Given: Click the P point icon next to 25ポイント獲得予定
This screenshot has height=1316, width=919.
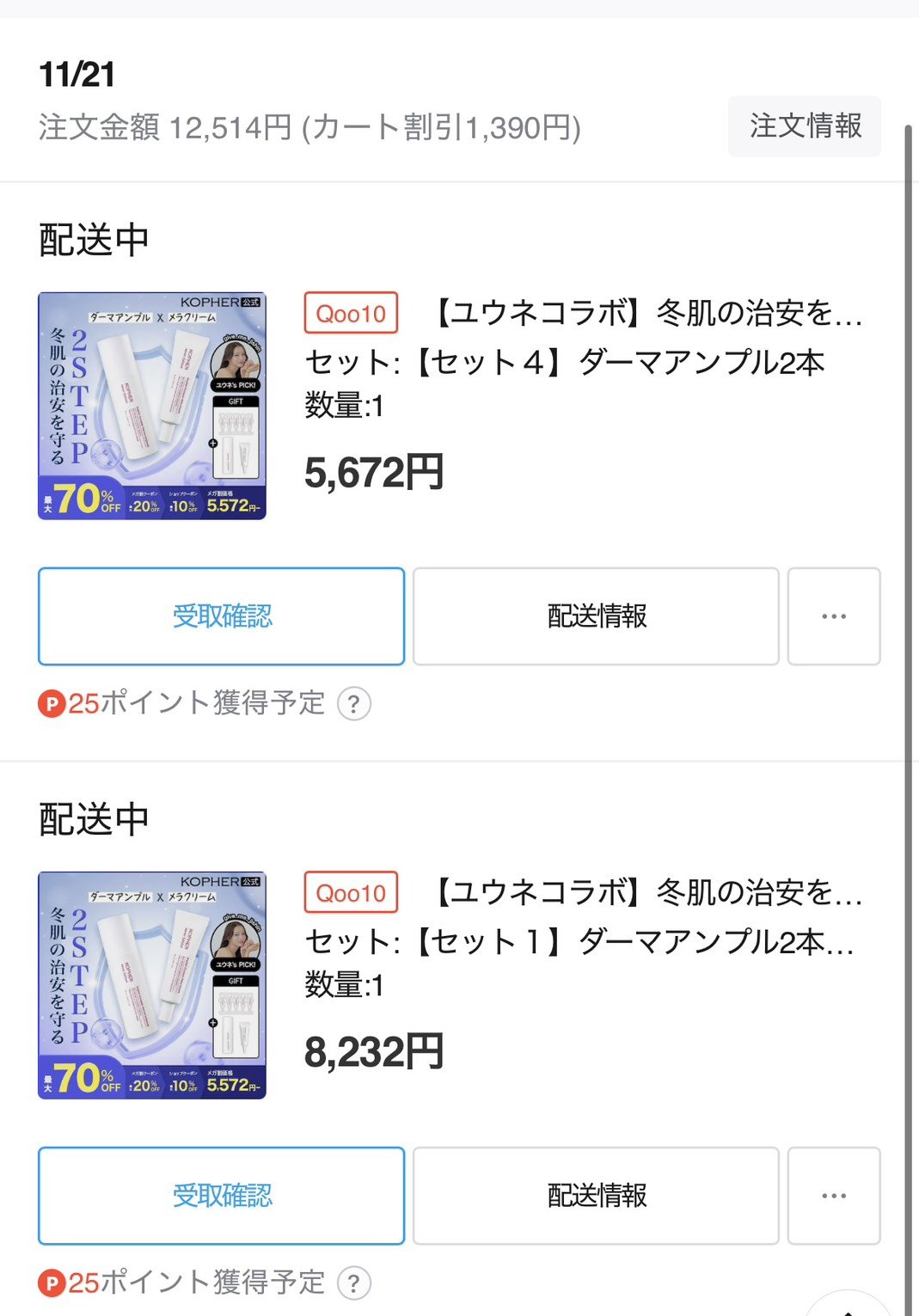Looking at the screenshot, I should click(53, 703).
